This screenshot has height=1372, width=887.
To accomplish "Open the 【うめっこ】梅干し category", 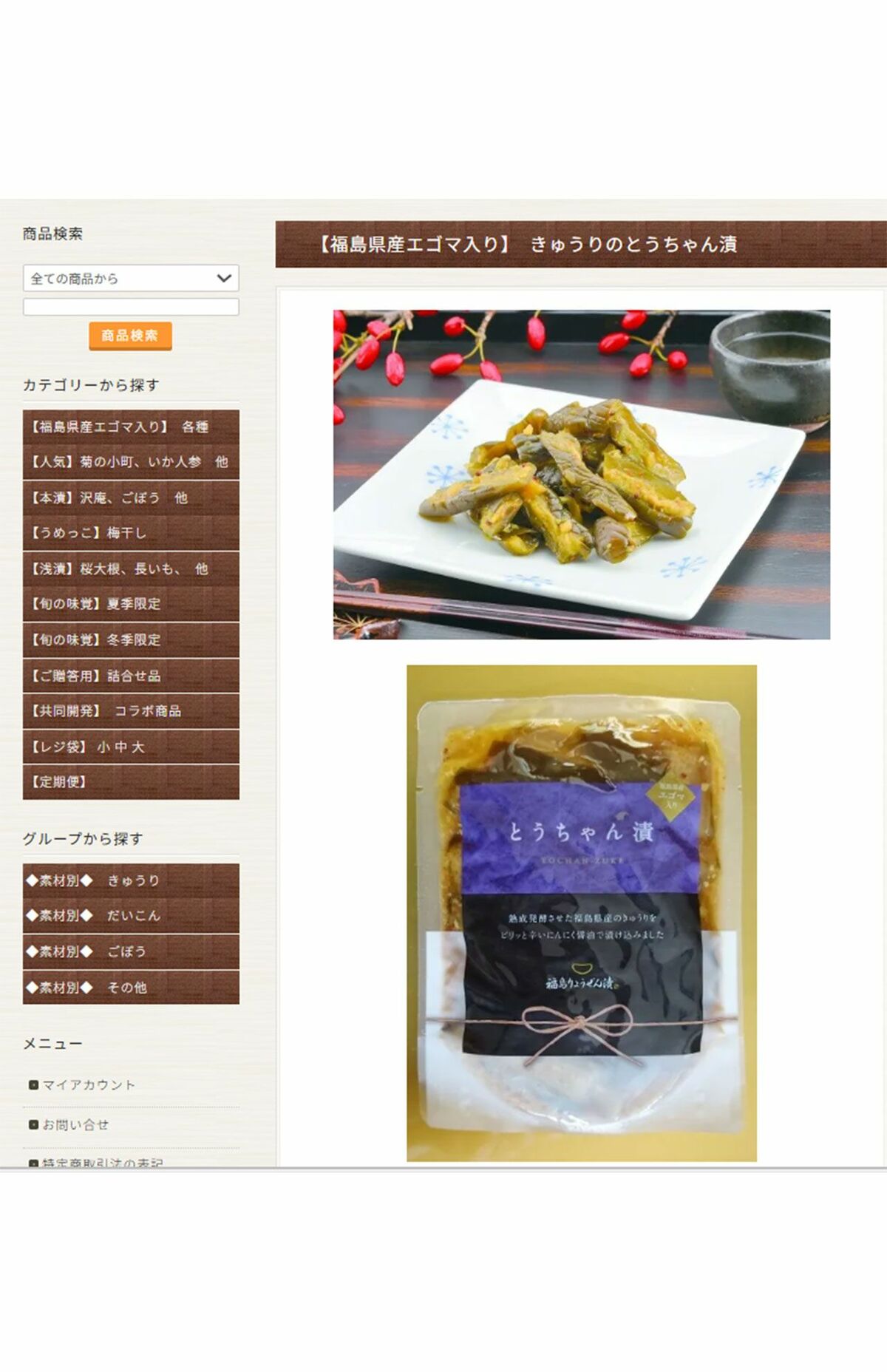I will point(131,533).
